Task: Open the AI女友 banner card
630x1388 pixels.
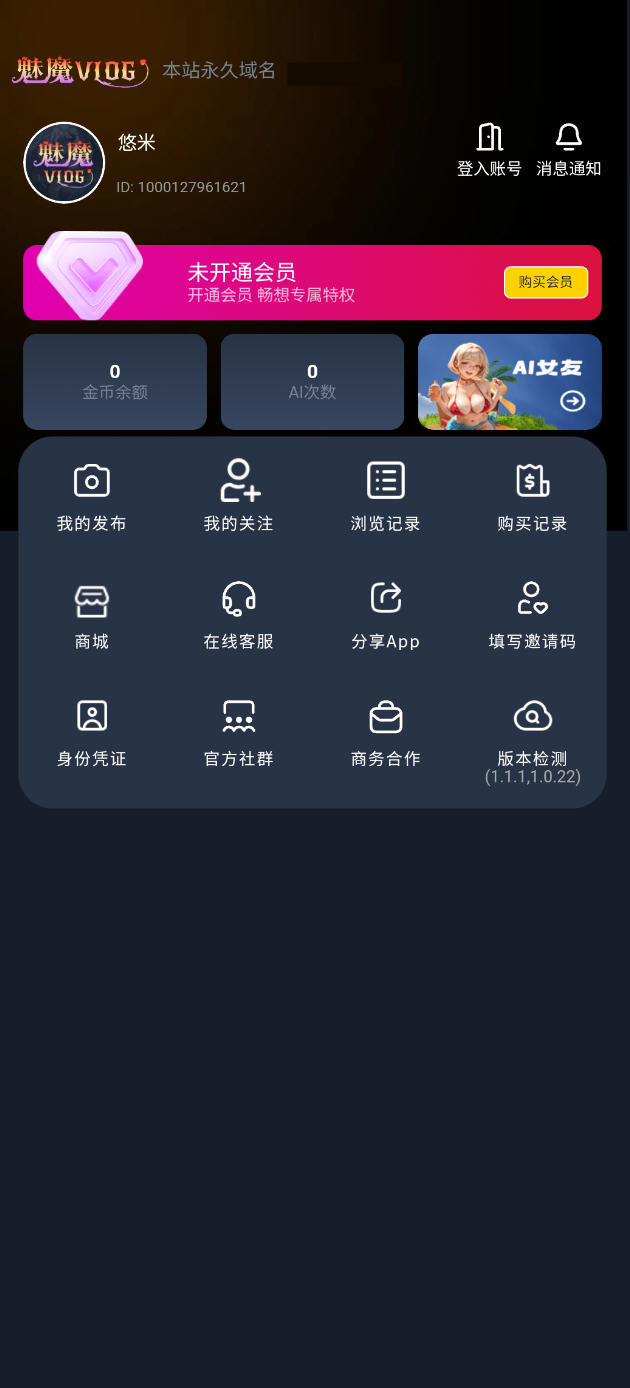Action: (509, 382)
